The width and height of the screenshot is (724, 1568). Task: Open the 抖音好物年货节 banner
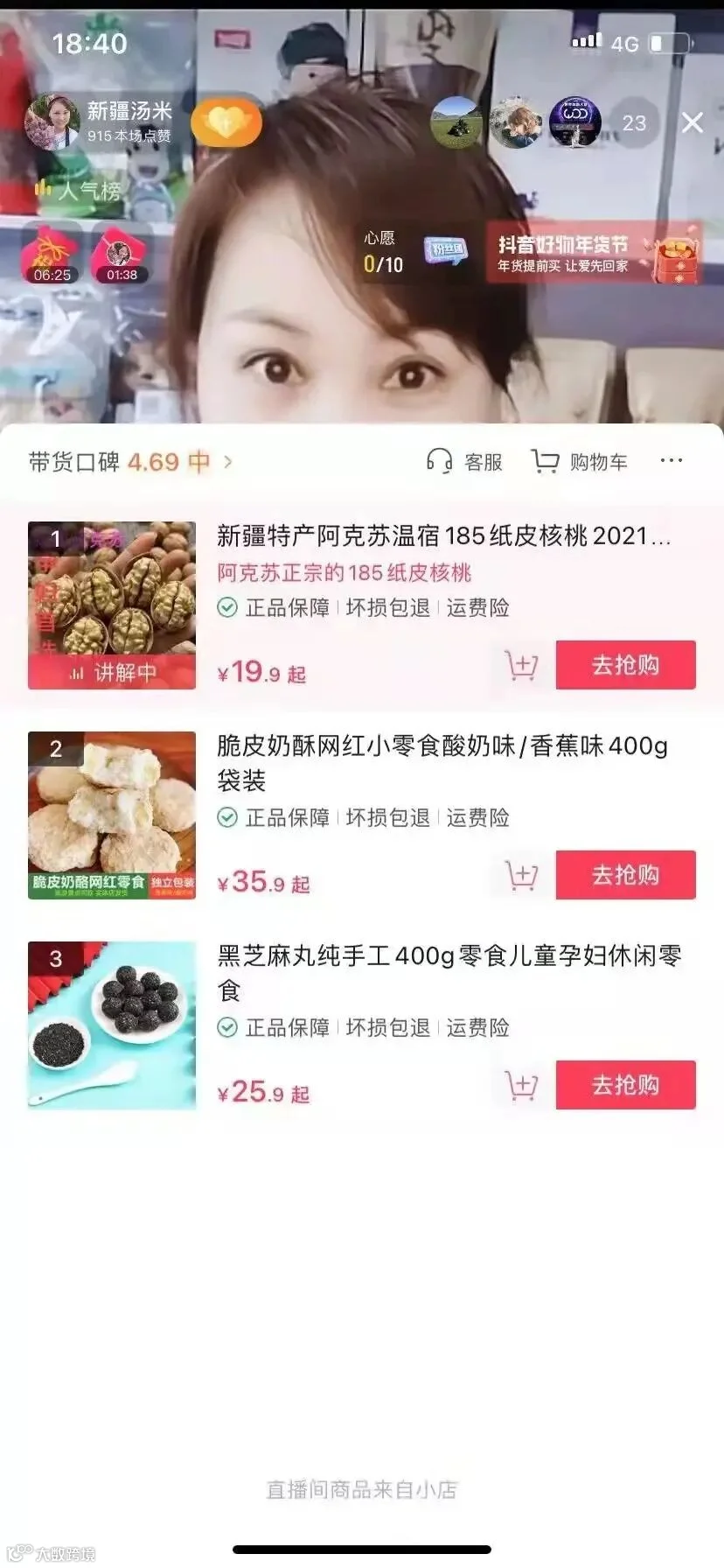(595, 252)
